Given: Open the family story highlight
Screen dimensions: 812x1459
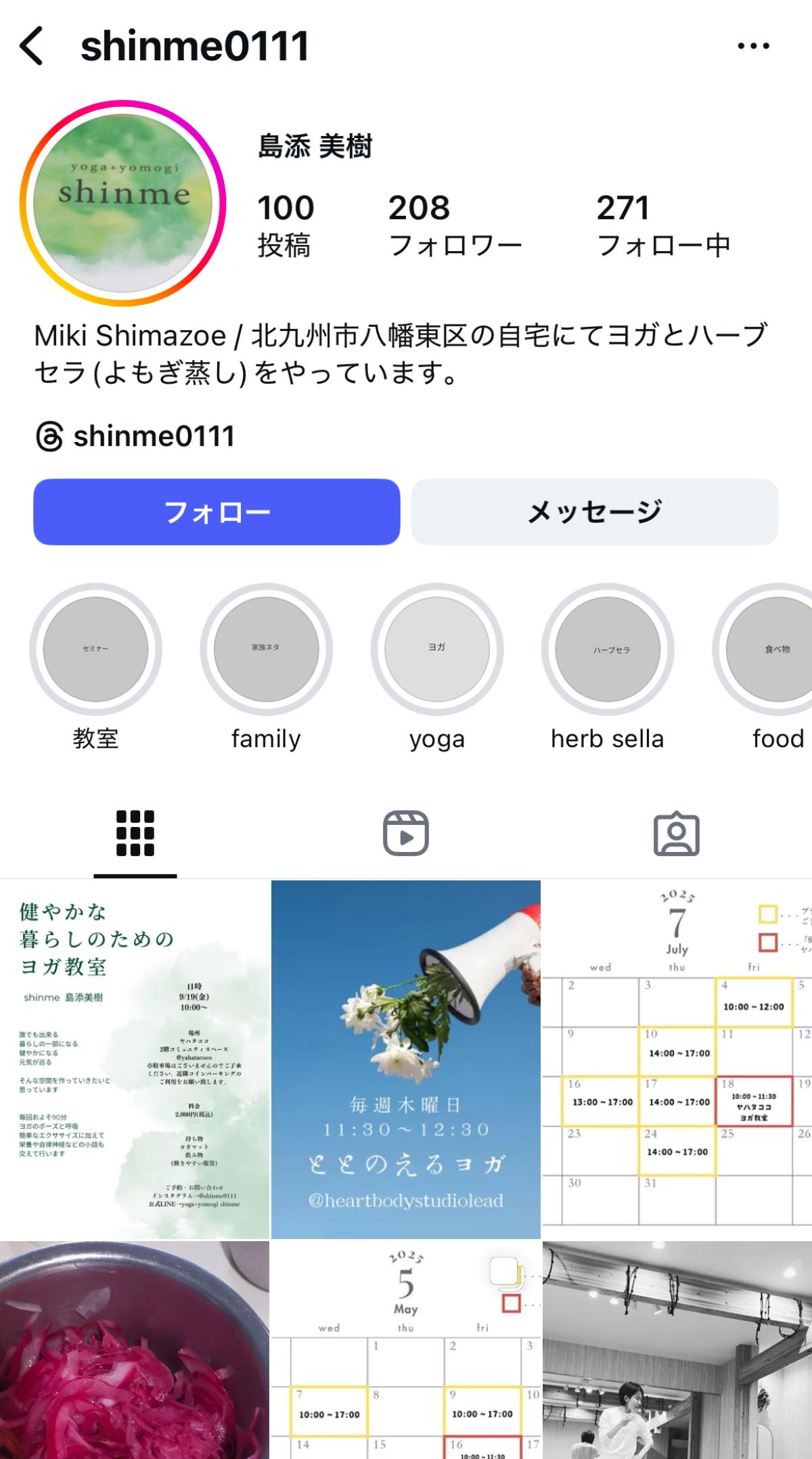Looking at the screenshot, I should point(266,667).
